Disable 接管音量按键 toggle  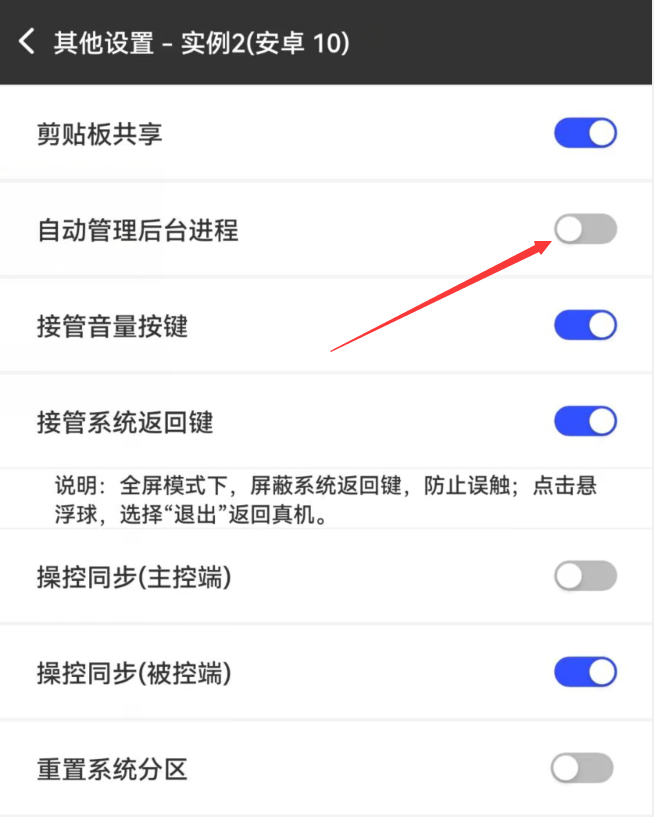(585, 326)
